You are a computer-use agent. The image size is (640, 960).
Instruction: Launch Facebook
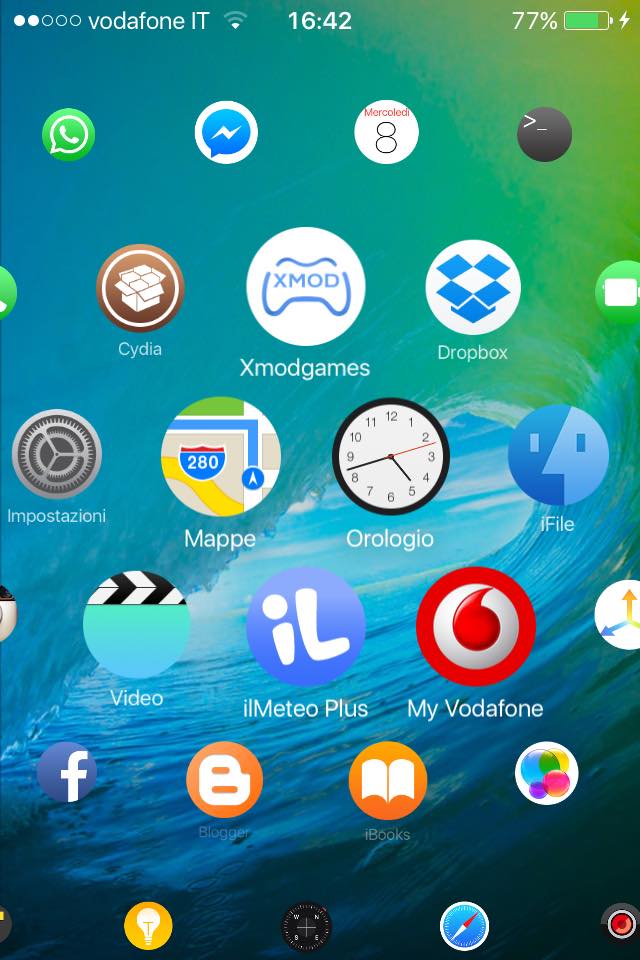pyautogui.click(x=67, y=772)
